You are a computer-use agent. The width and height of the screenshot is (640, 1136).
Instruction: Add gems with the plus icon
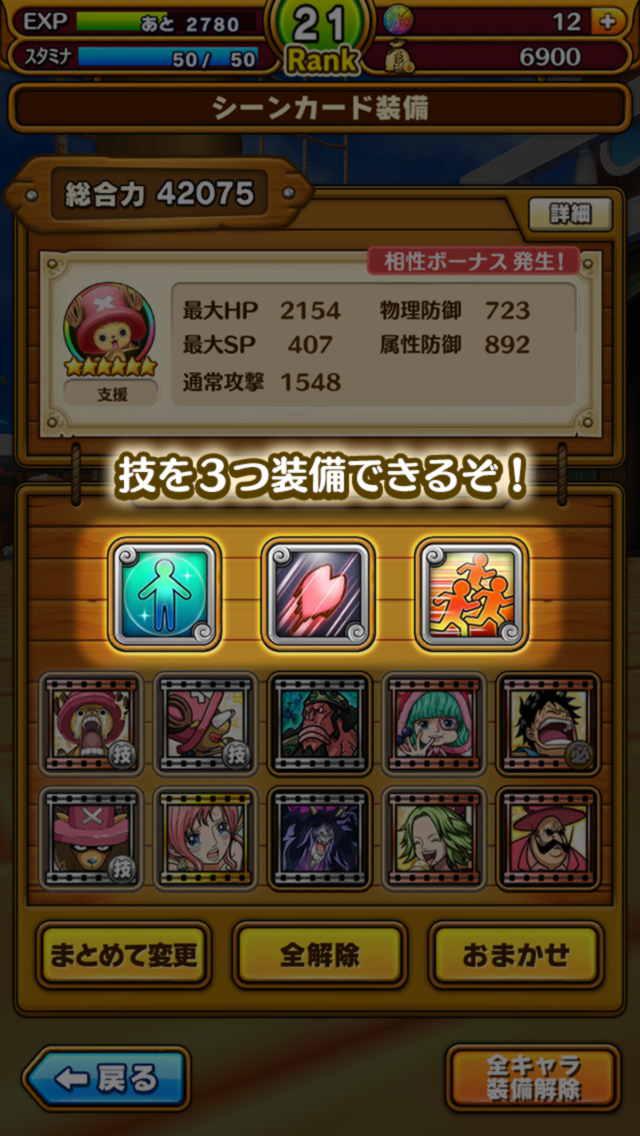605,21
